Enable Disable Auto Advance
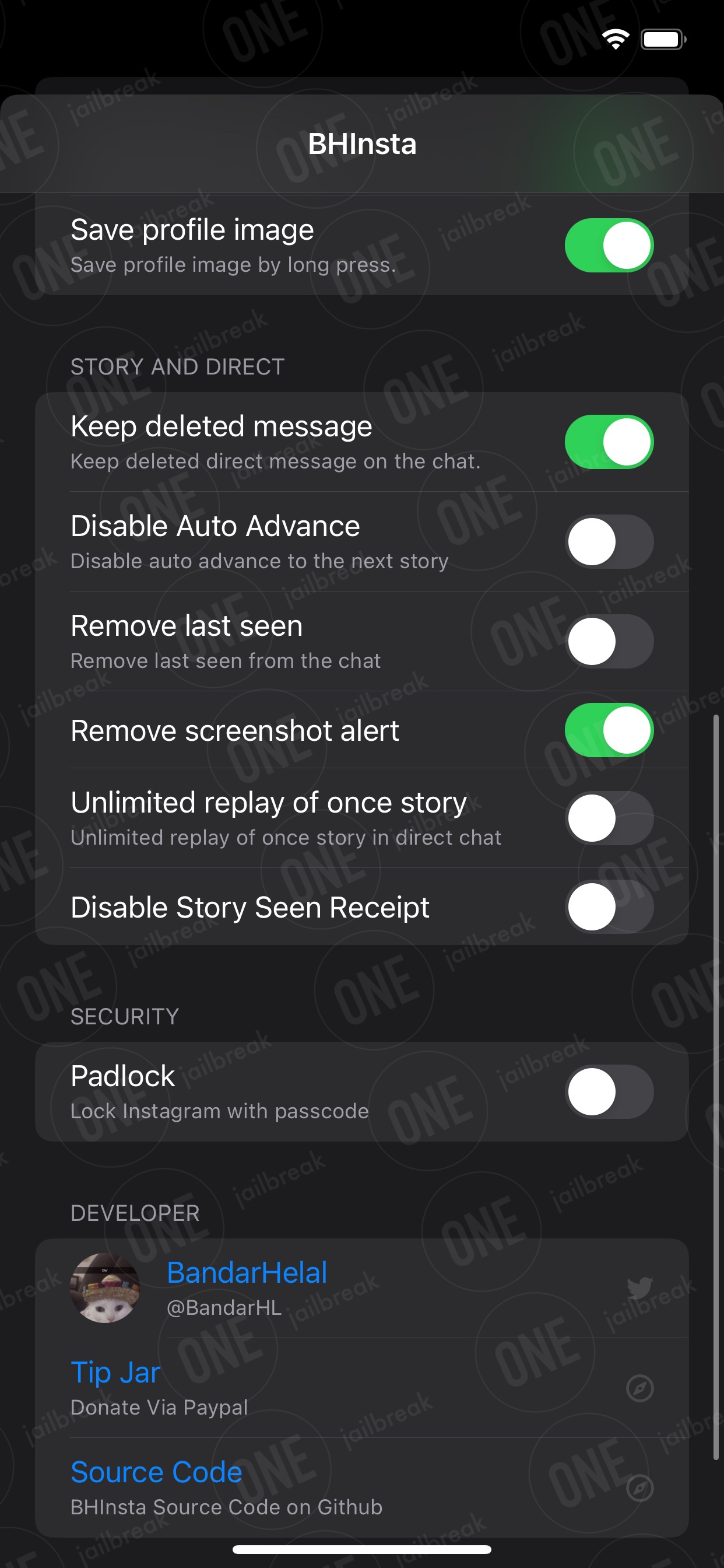This screenshot has width=724, height=1568. (609, 542)
